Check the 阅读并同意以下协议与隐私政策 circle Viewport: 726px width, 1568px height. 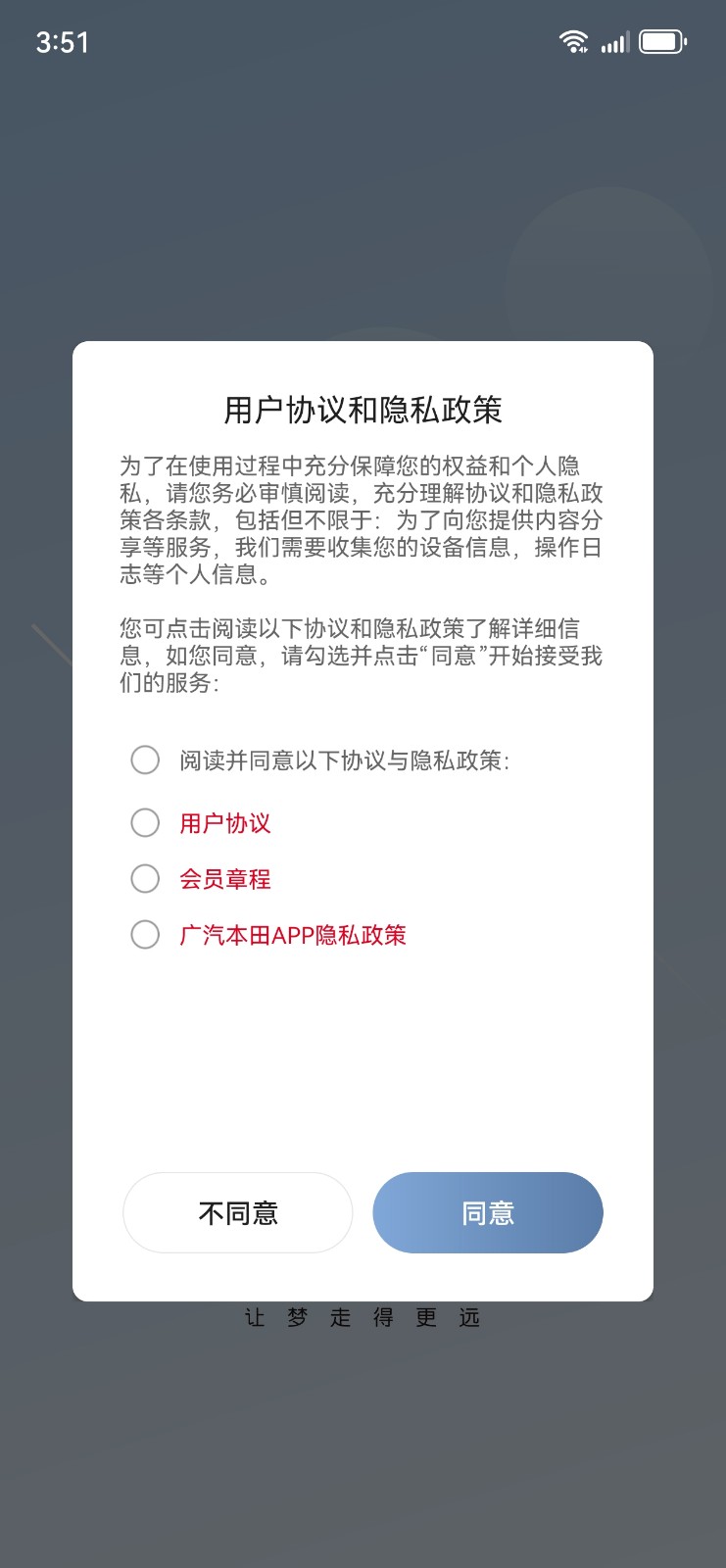pos(145,759)
